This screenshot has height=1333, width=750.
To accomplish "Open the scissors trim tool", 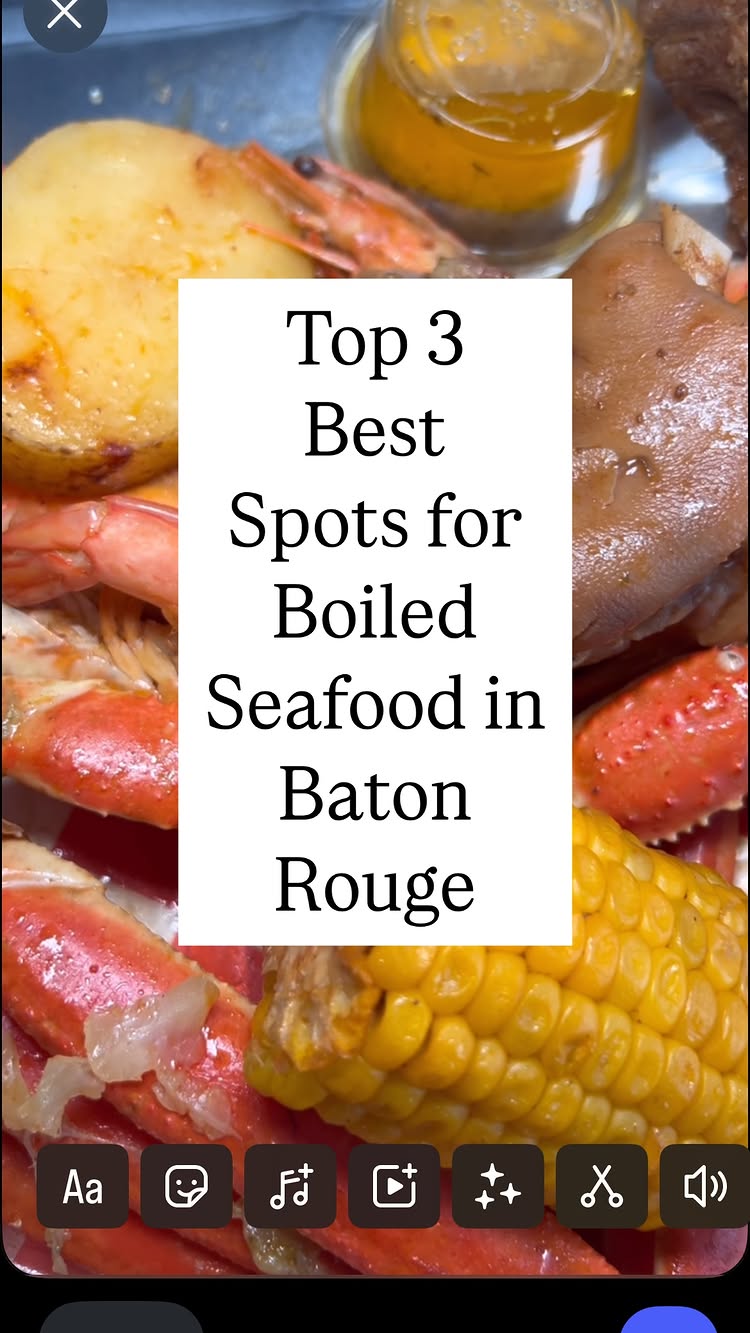I will [602, 1187].
